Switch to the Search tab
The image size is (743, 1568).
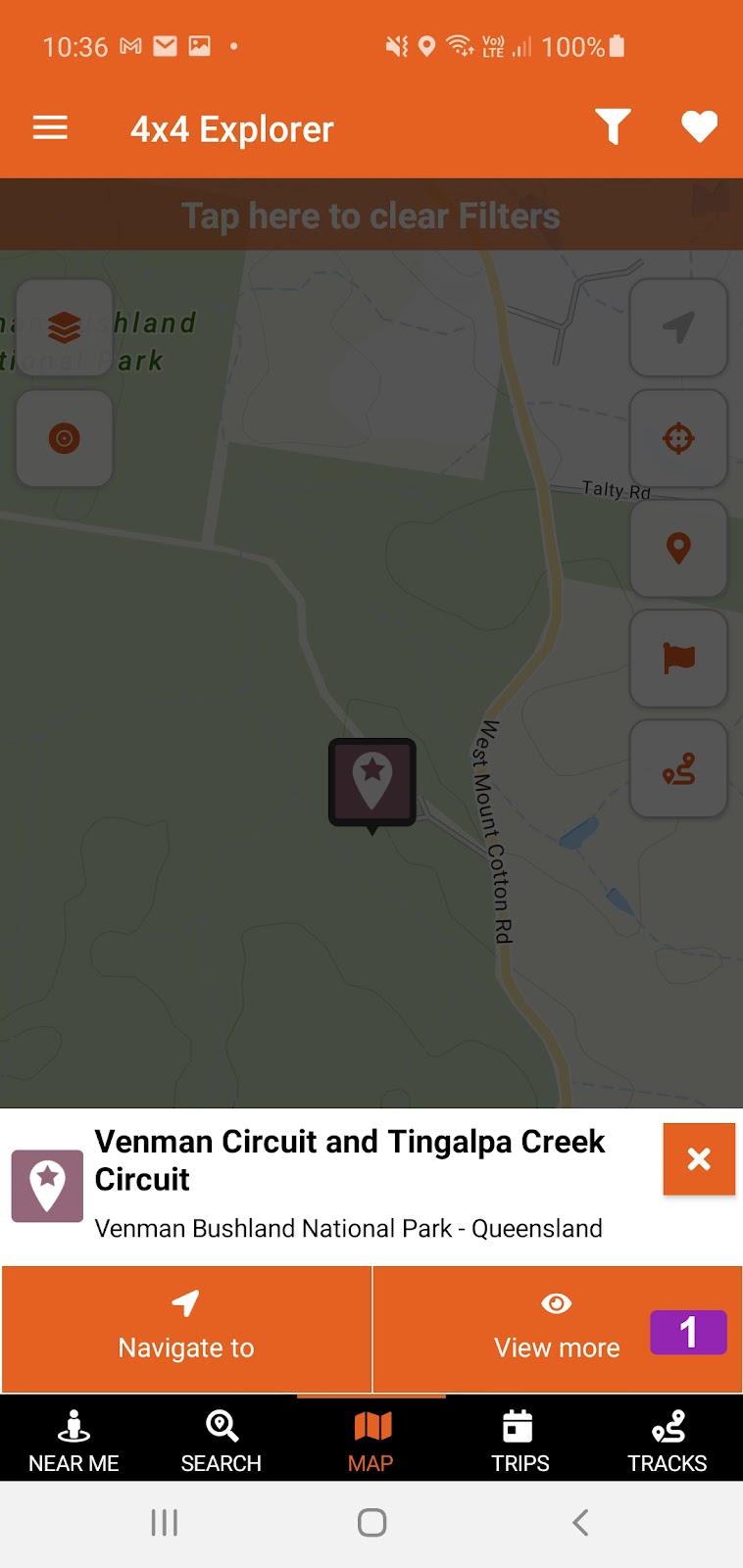click(x=222, y=1441)
